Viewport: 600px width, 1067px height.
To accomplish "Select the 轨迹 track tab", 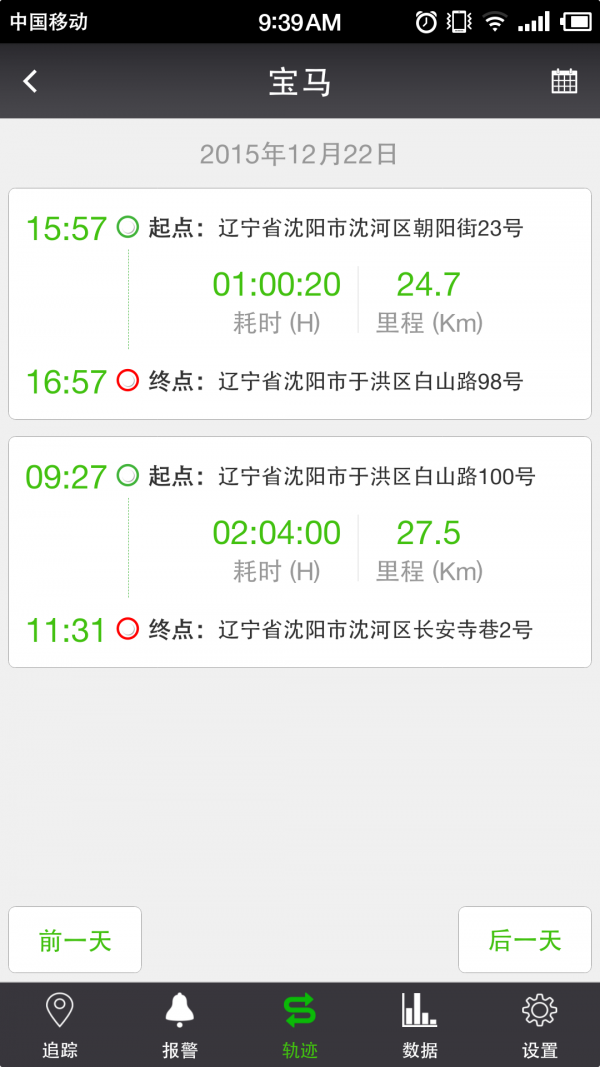I will coord(300,1025).
